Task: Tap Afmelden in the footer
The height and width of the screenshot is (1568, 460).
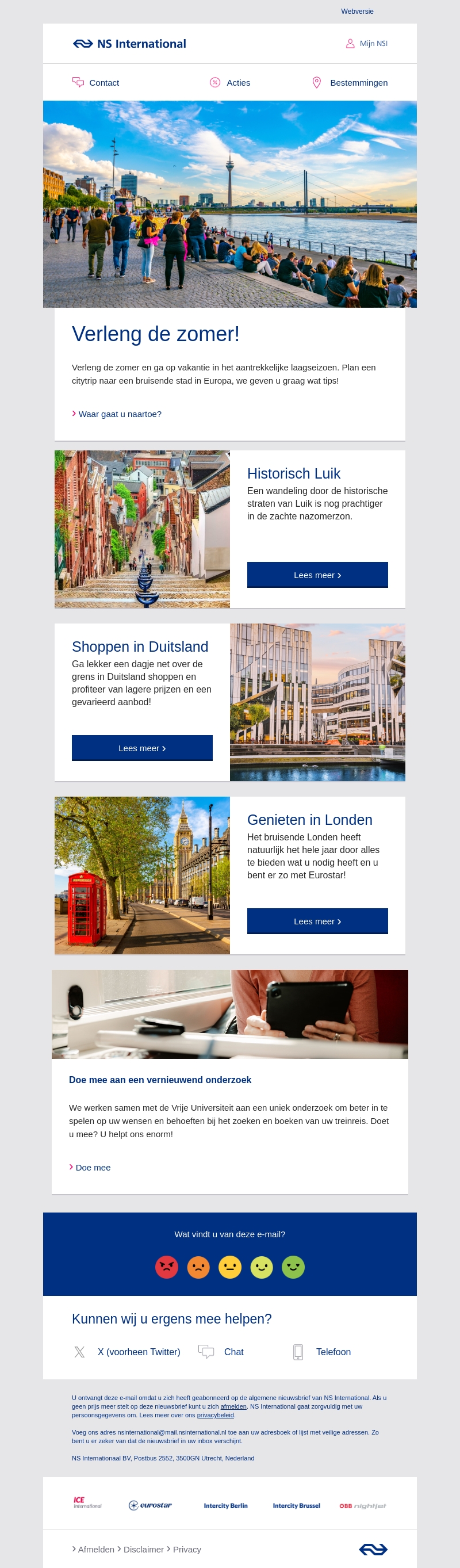Action: click(95, 1549)
